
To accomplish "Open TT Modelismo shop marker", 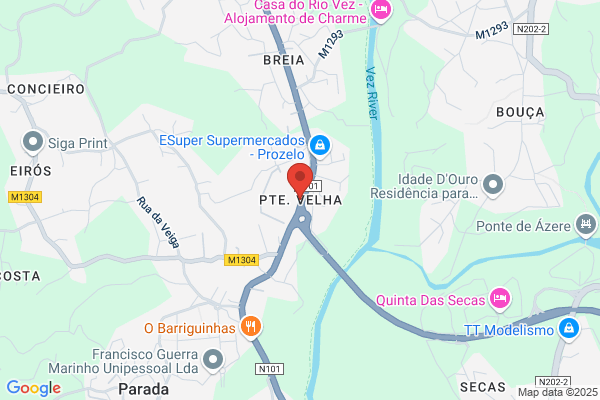I will pyautogui.click(x=569, y=328).
